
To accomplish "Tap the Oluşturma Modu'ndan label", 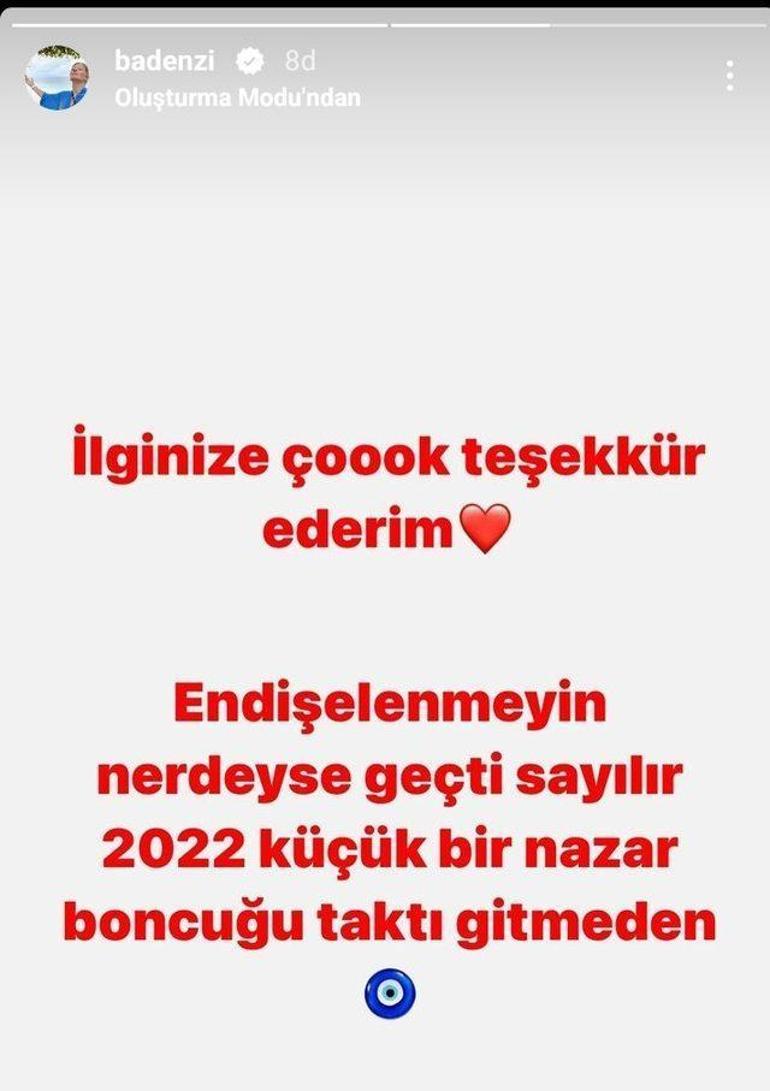I will click(x=237, y=98).
